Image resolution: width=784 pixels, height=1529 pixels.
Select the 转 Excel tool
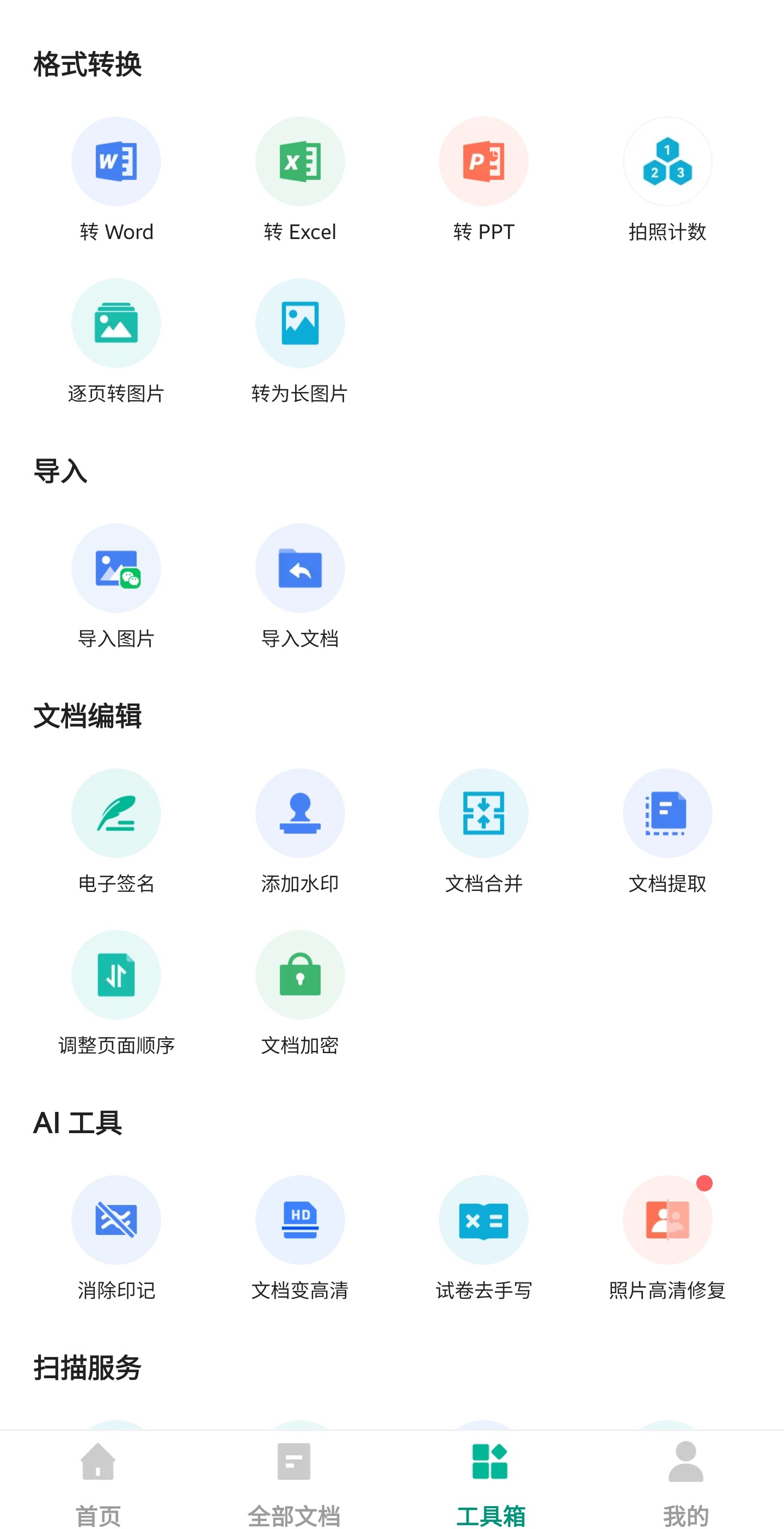point(299,161)
